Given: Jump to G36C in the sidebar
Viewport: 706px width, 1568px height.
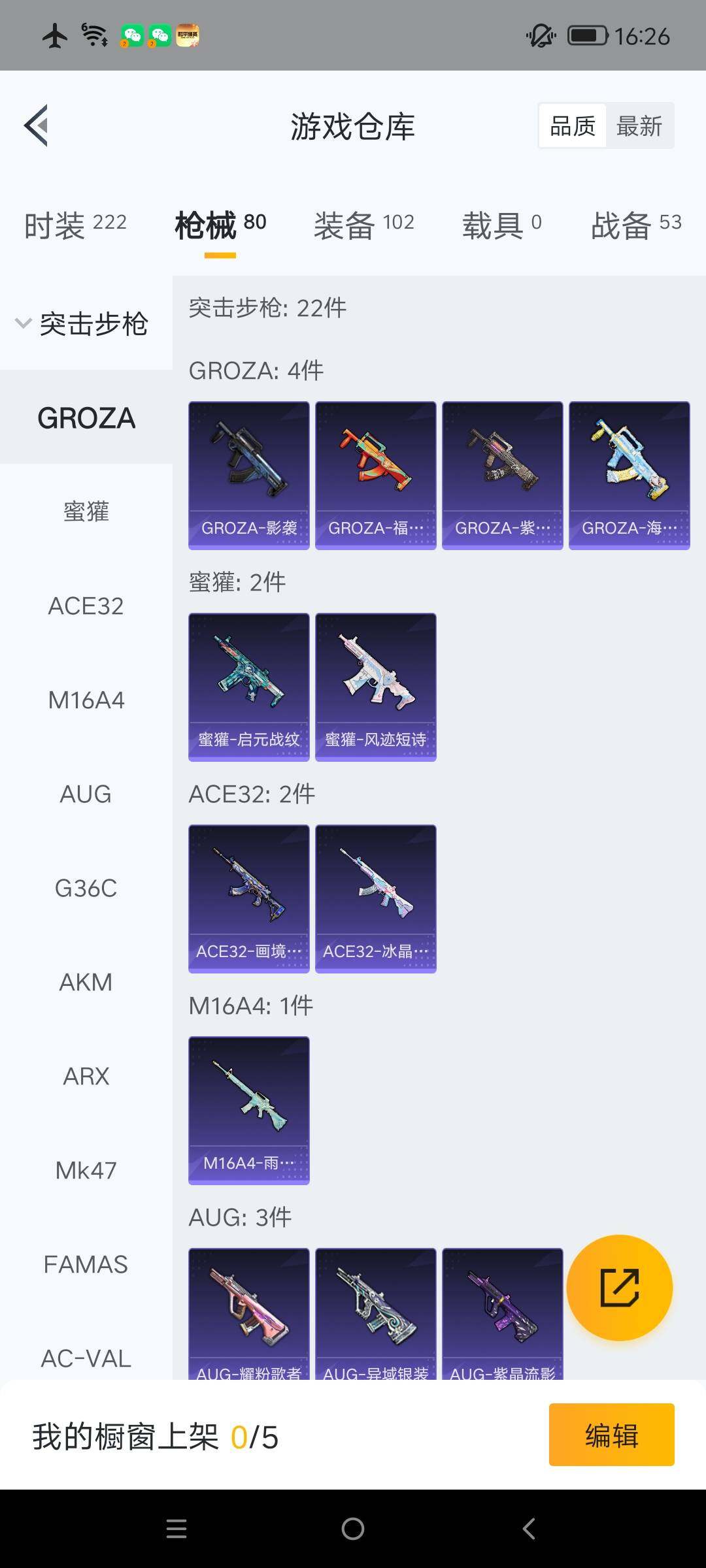Looking at the screenshot, I should tap(86, 888).
